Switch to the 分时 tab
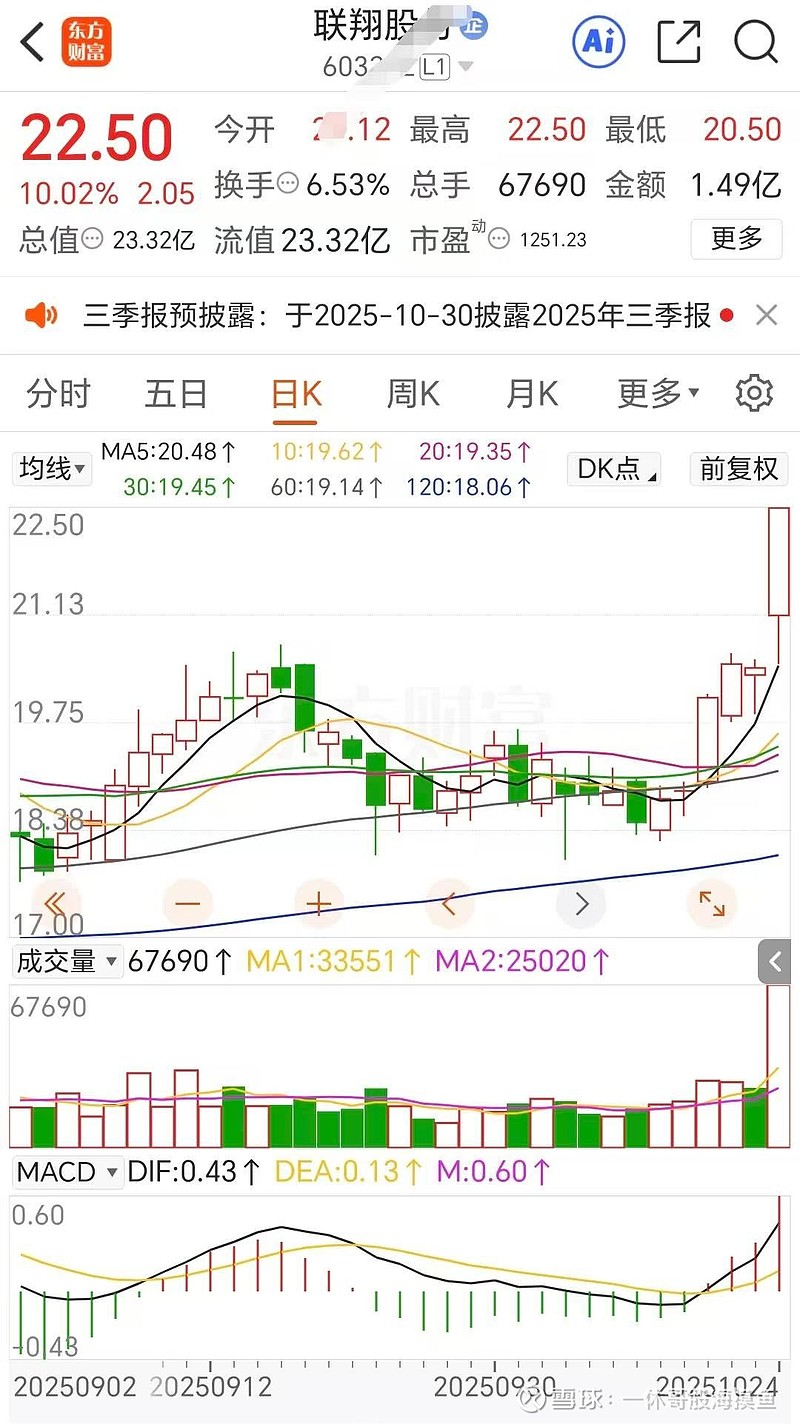This screenshot has width=800, height=1424. [x=57, y=393]
